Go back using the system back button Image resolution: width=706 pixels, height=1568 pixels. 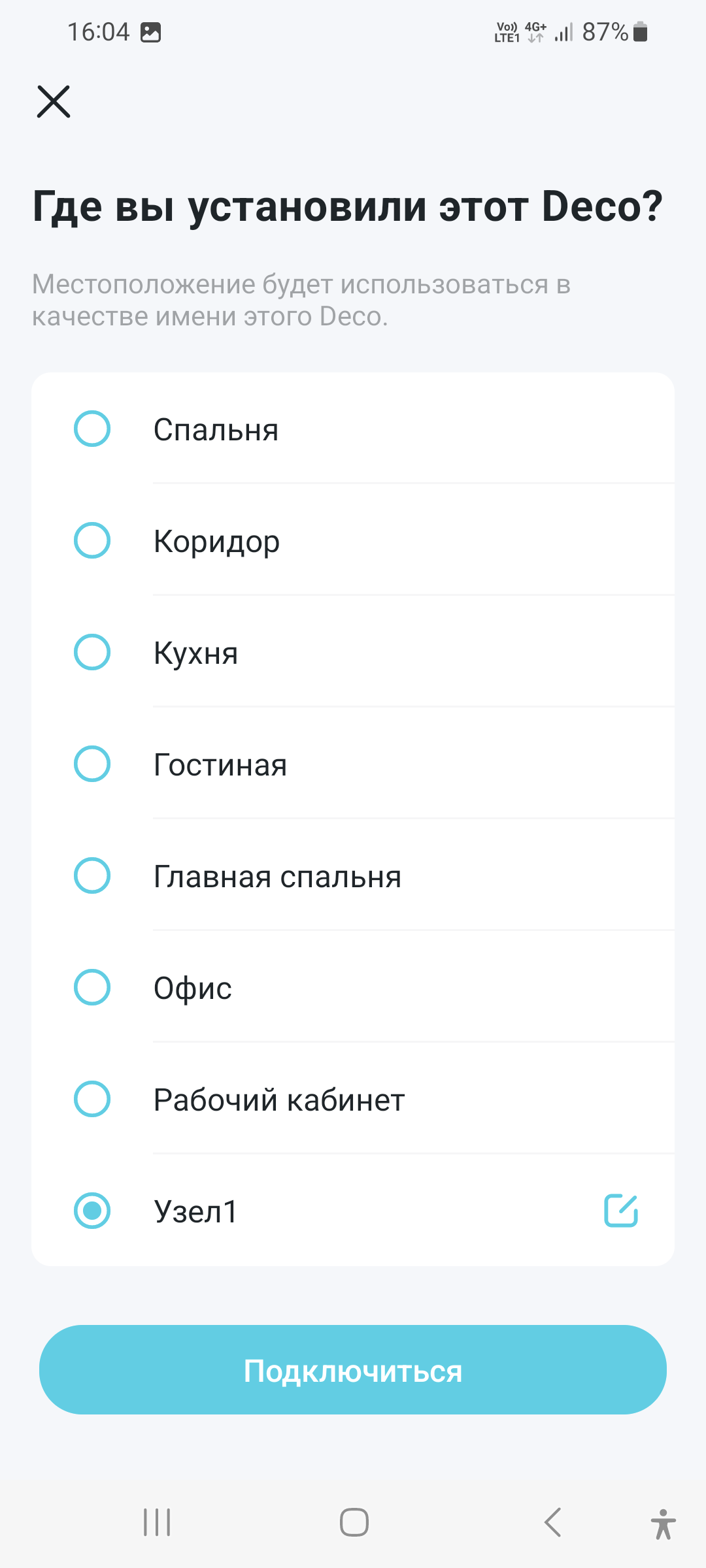[x=553, y=1522]
